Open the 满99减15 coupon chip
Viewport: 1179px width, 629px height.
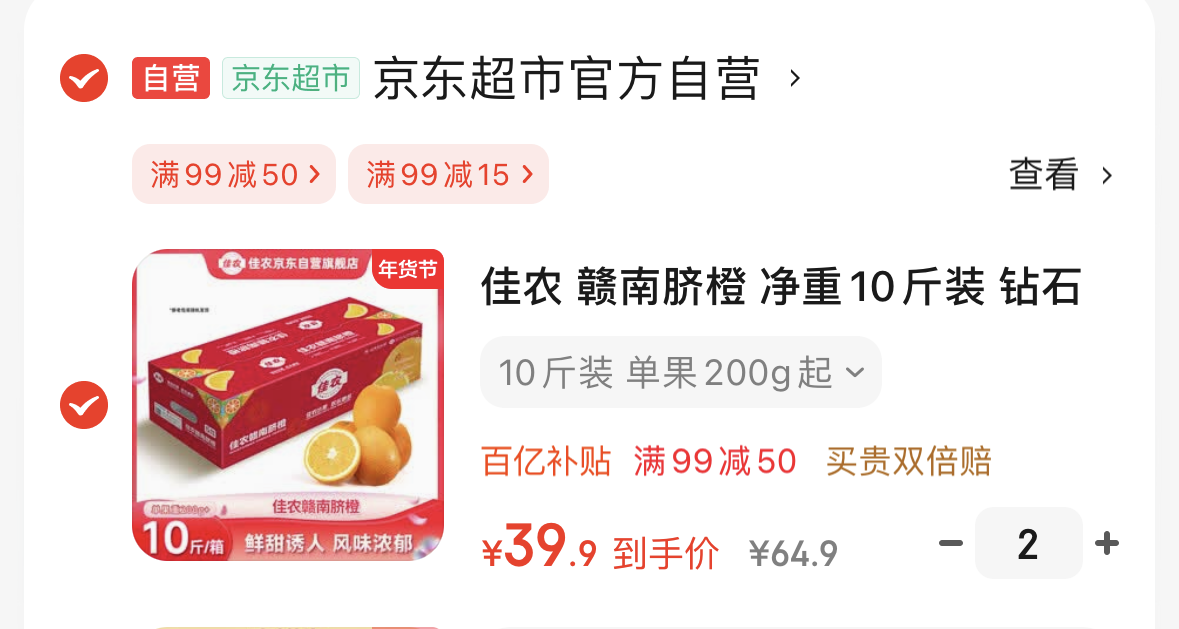(448, 175)
